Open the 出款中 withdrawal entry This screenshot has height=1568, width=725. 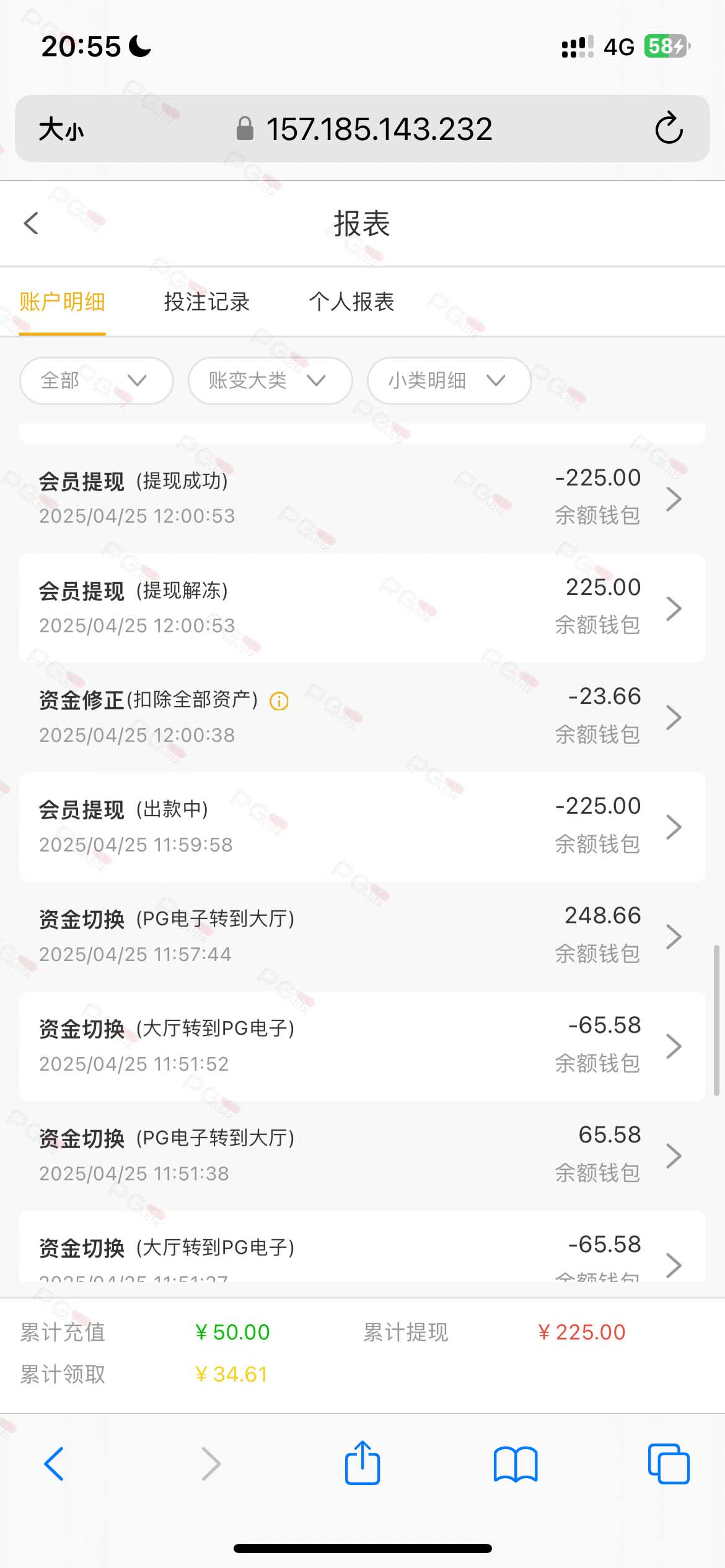[362, 827]
